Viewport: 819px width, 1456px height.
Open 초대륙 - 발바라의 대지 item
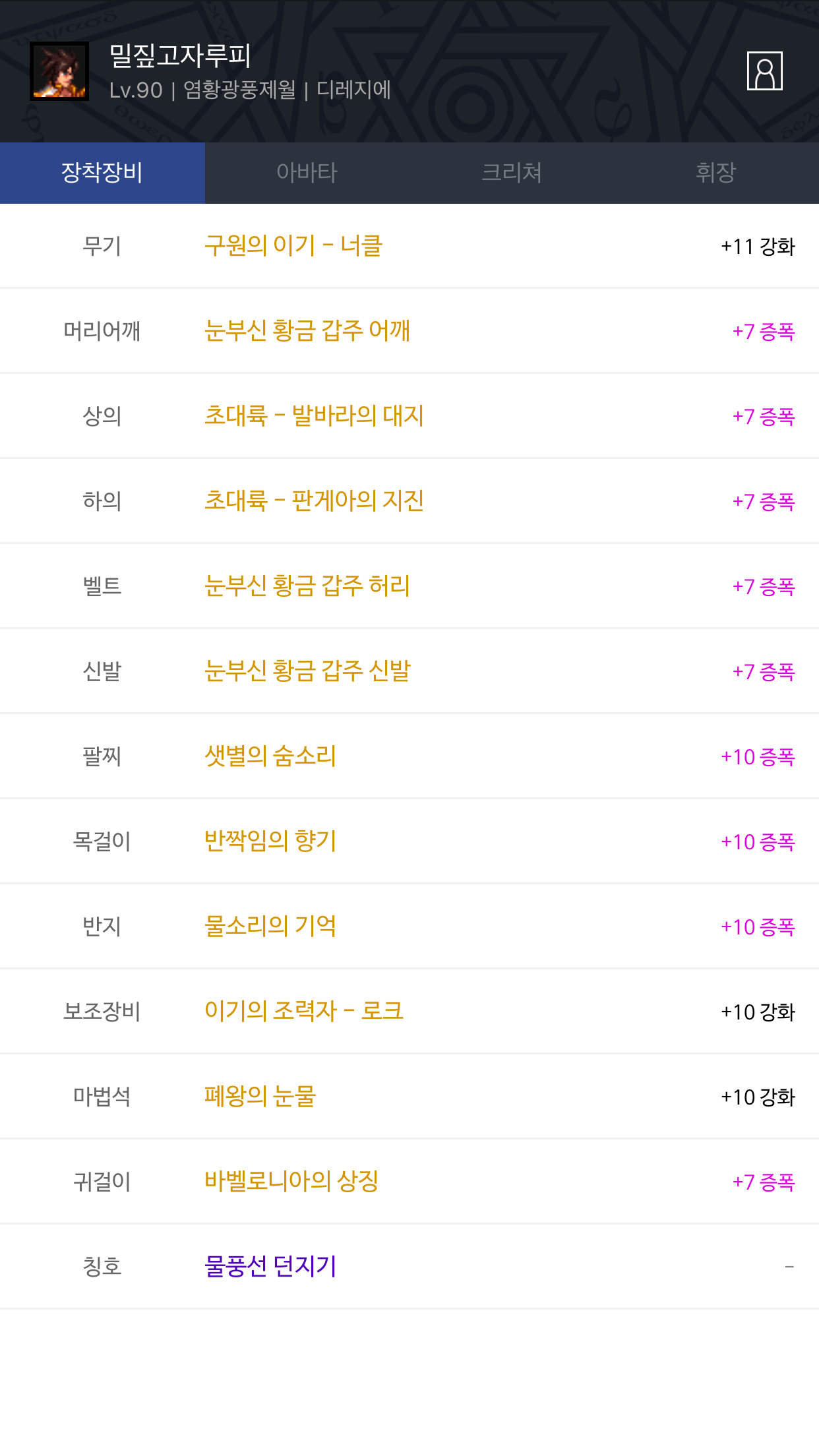pyautogui.click(x=314, y=415)
